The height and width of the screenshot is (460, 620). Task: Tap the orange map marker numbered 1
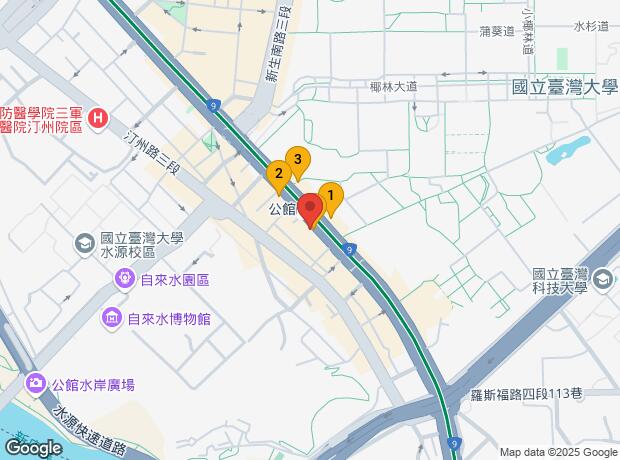331,197
